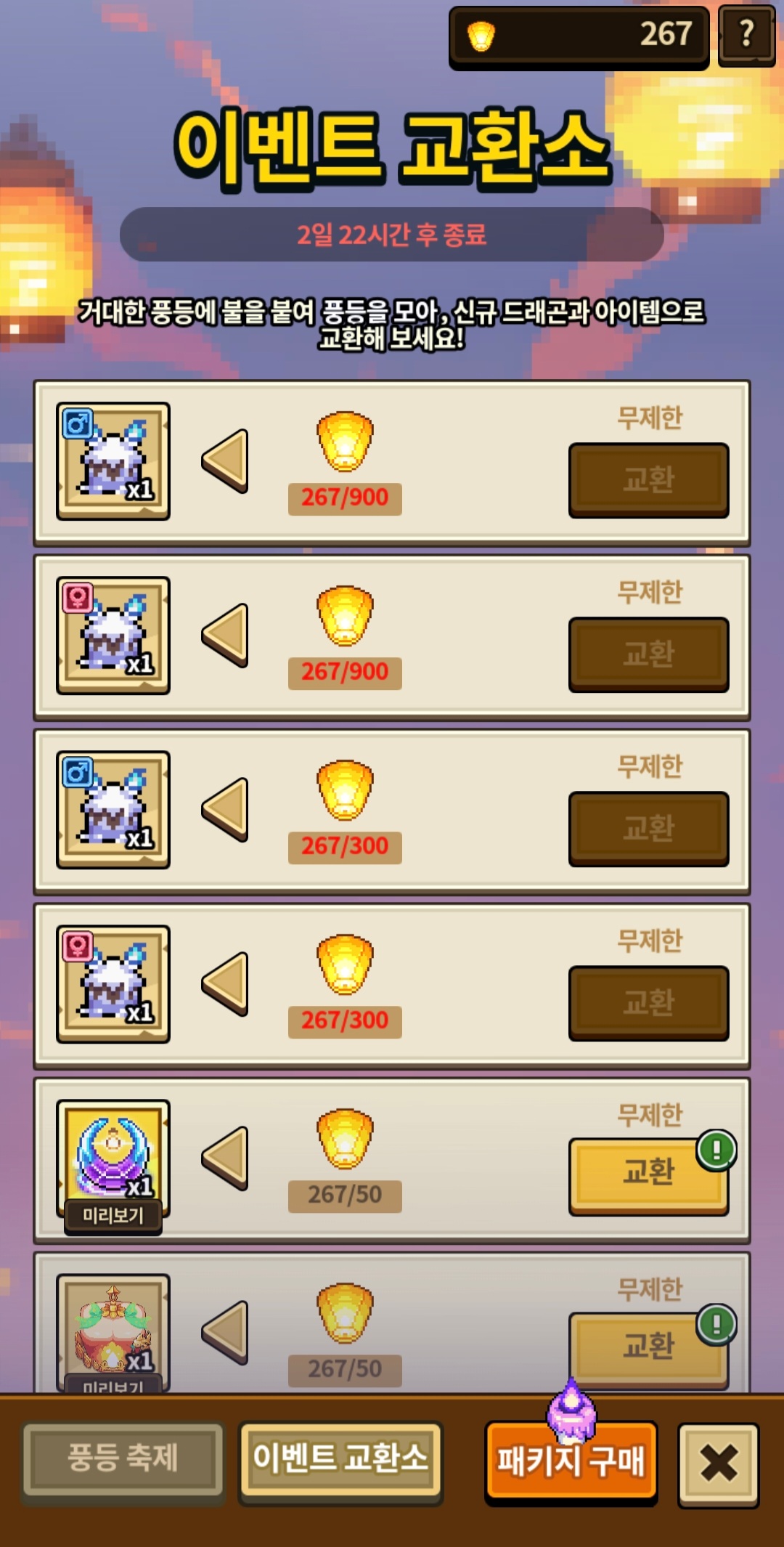Tap 교환 for the first 900-lantern male dragon
The height and width of the screenshot is (1547, 784).
[x=648, y=480]
